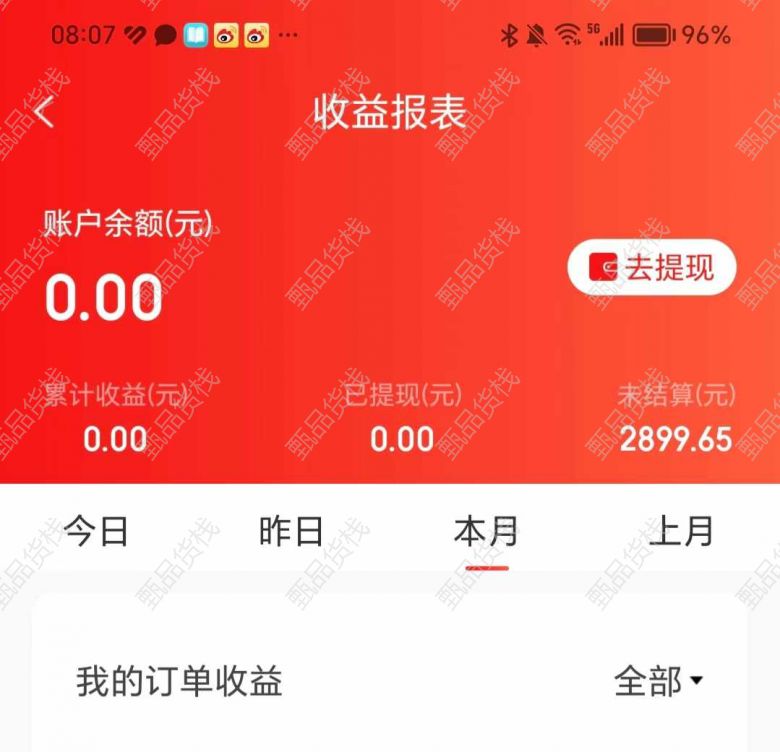Select the 昨日 tab
Viewport: 780px width, 752px height.
(x=291, y=531)
